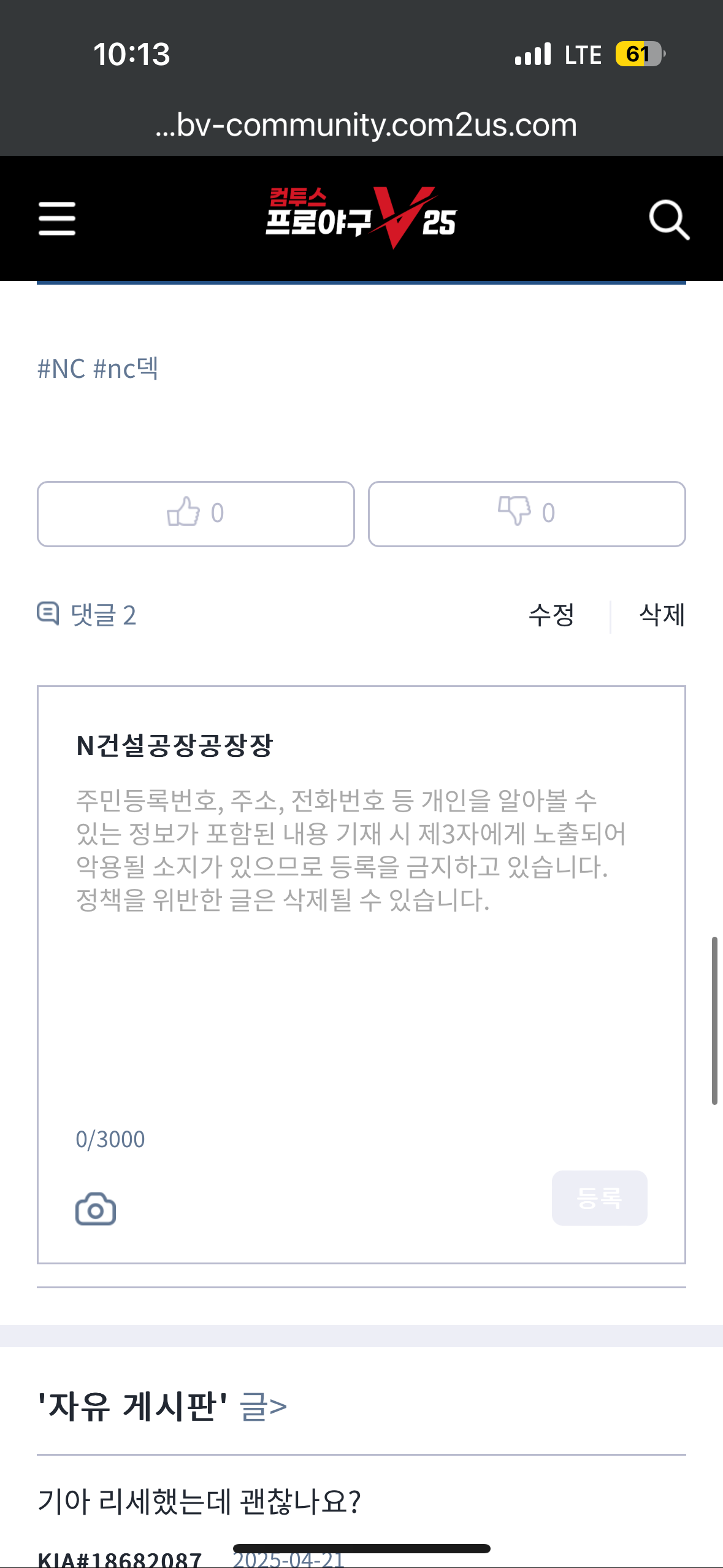Tap 삭제 to delete the post

(x=662, y=615)
